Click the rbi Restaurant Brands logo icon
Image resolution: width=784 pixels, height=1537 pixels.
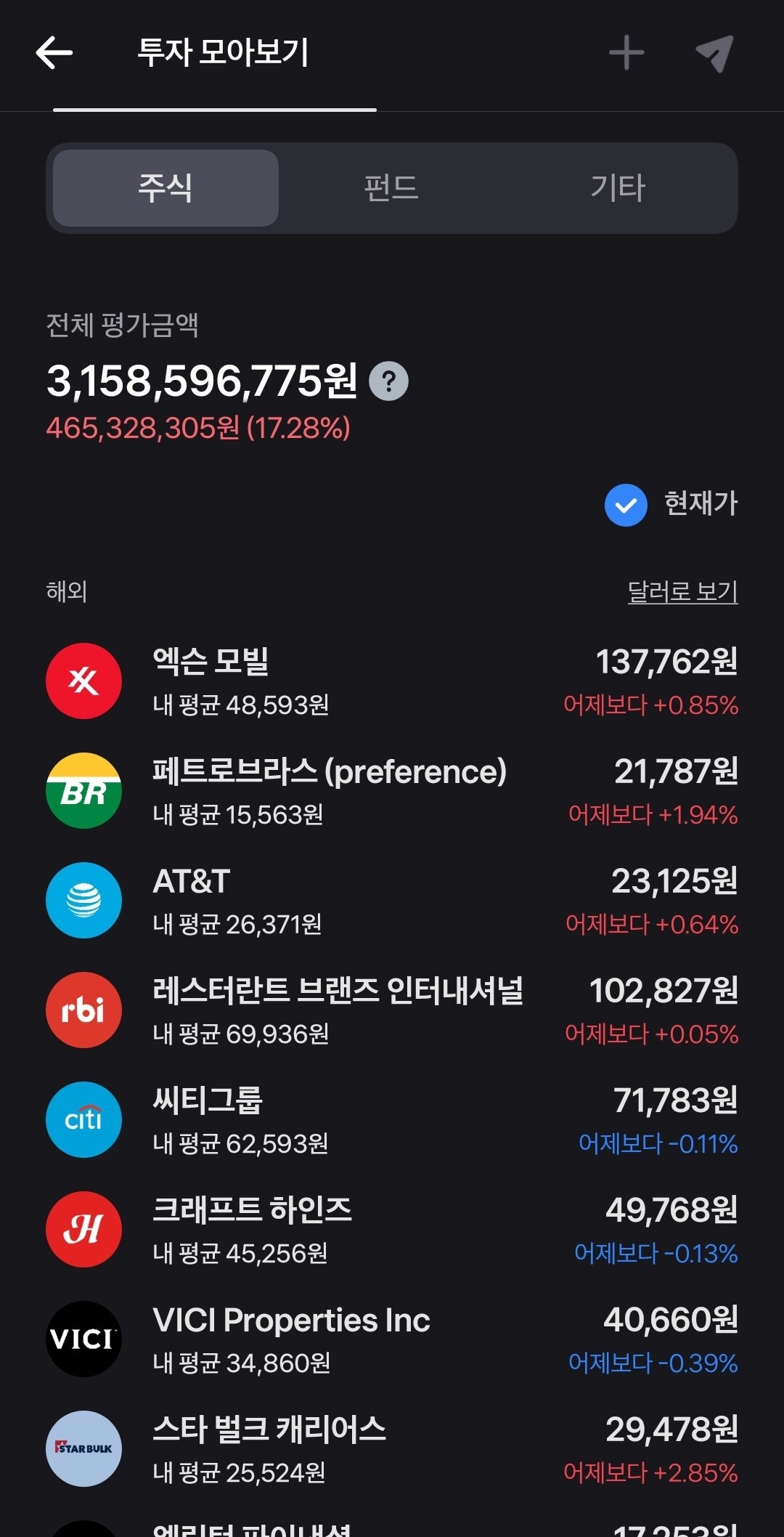[83, 1010]
